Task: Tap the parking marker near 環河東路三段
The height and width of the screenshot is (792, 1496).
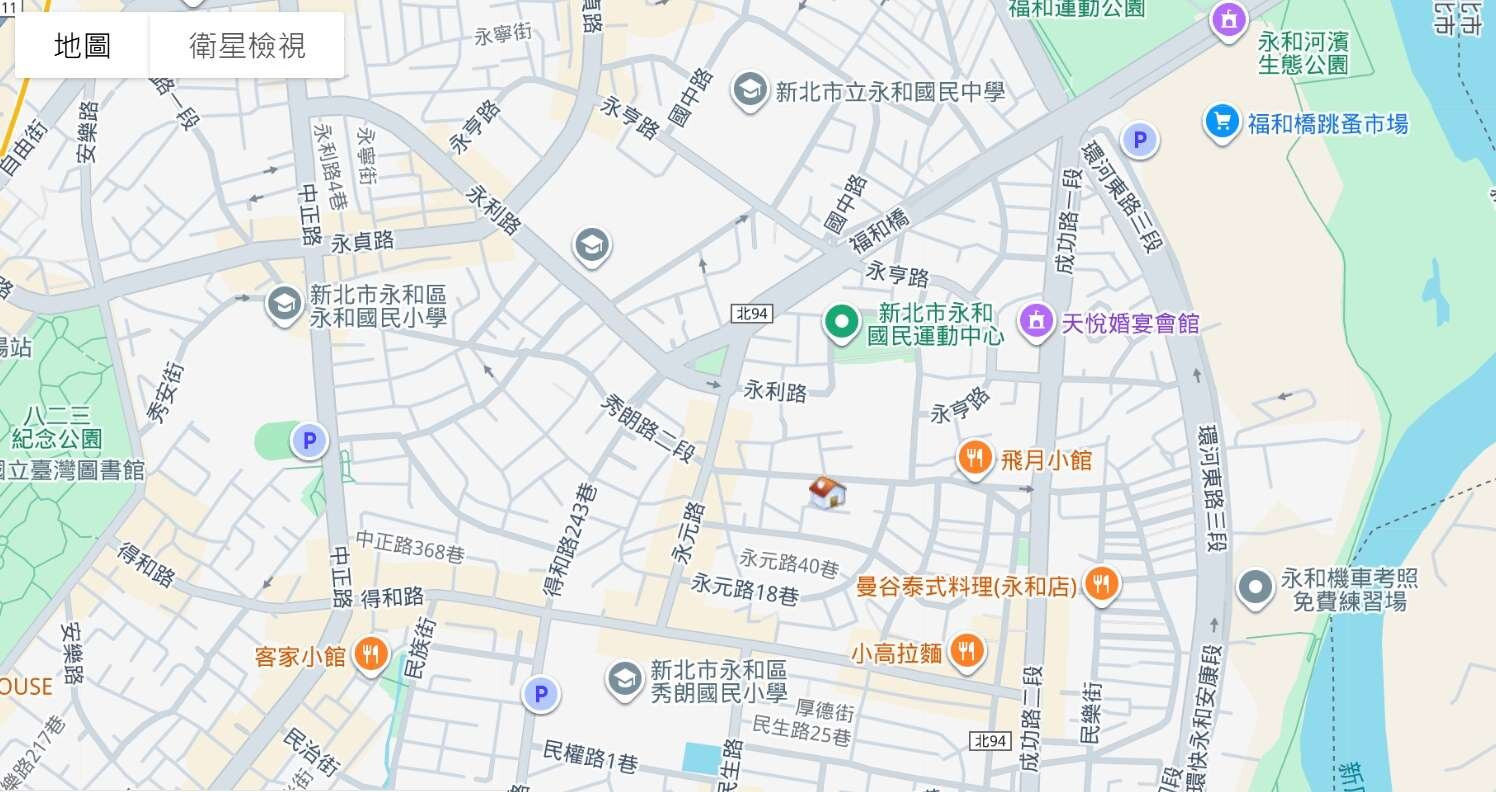Action: pyautogui.click(x=1139, y=140)
